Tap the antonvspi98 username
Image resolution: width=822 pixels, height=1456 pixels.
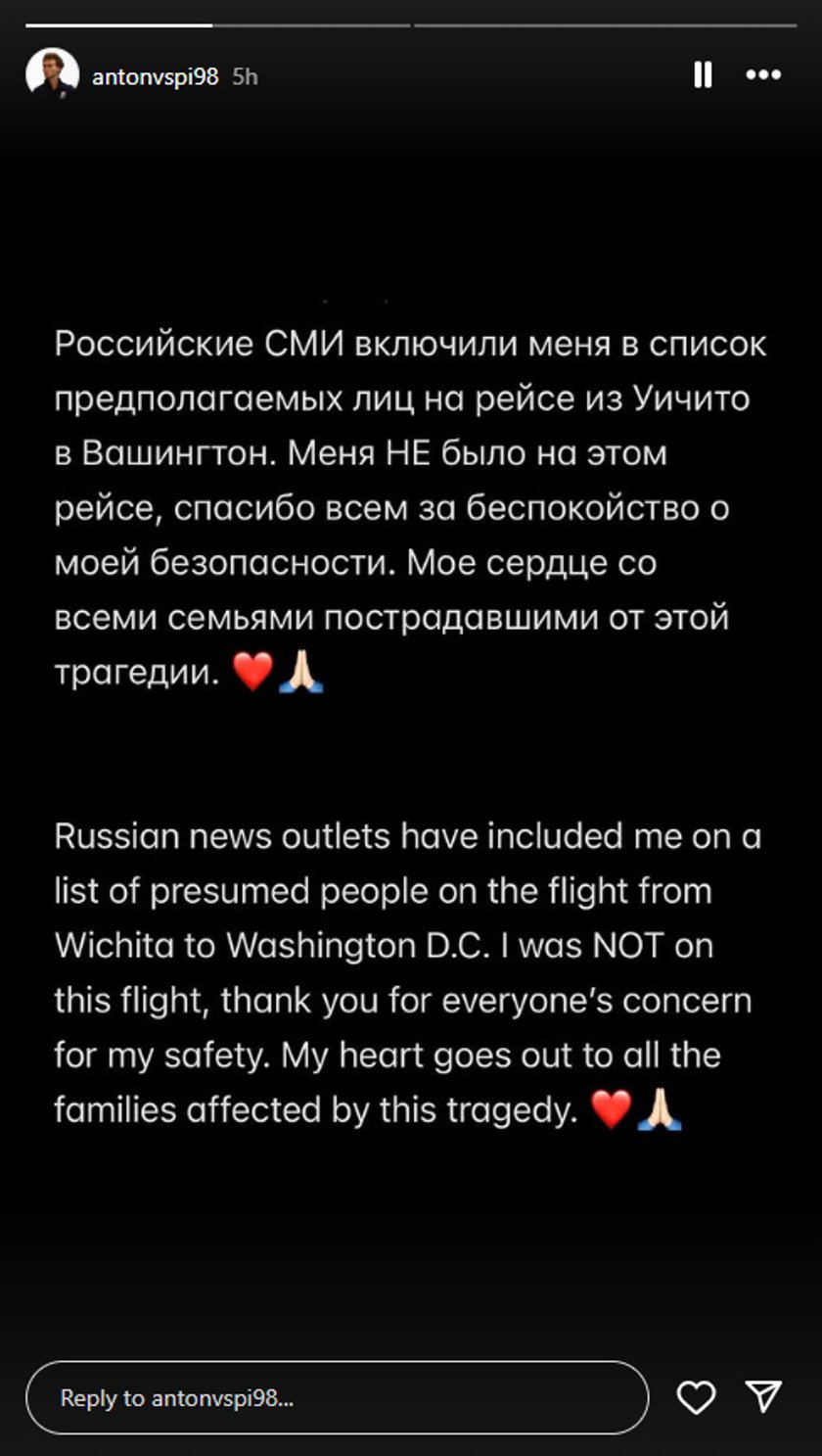point(155,77)
